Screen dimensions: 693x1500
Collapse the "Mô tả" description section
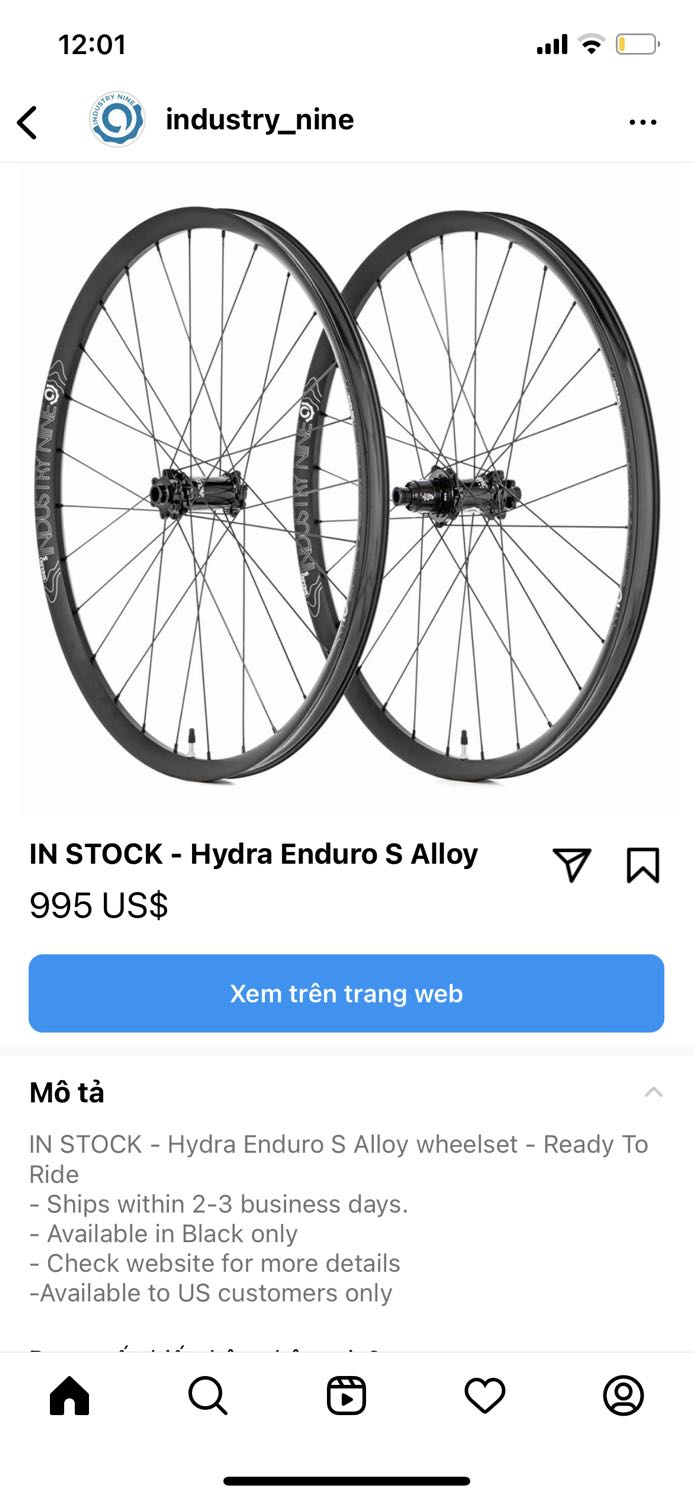(x=653, y=1092)
